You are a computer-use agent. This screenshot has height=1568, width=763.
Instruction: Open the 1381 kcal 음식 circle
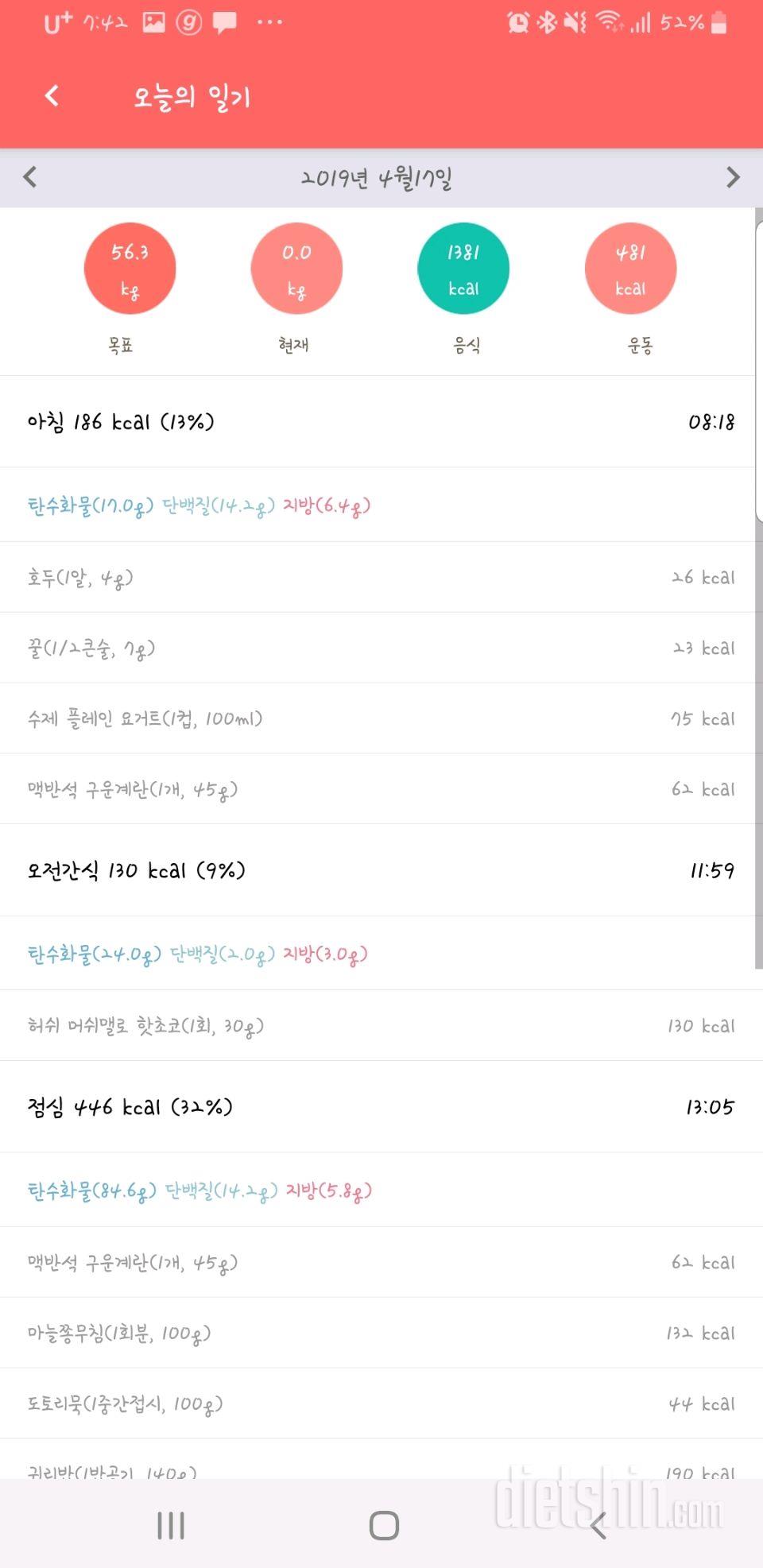point(463,269)
